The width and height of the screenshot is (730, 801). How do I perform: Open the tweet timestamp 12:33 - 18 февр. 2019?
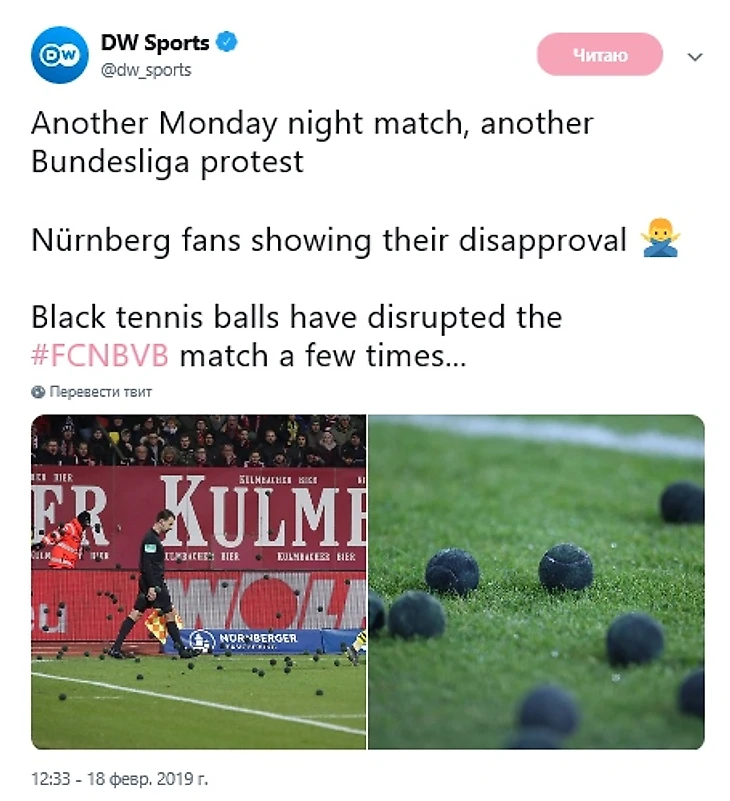click(120, 776)
